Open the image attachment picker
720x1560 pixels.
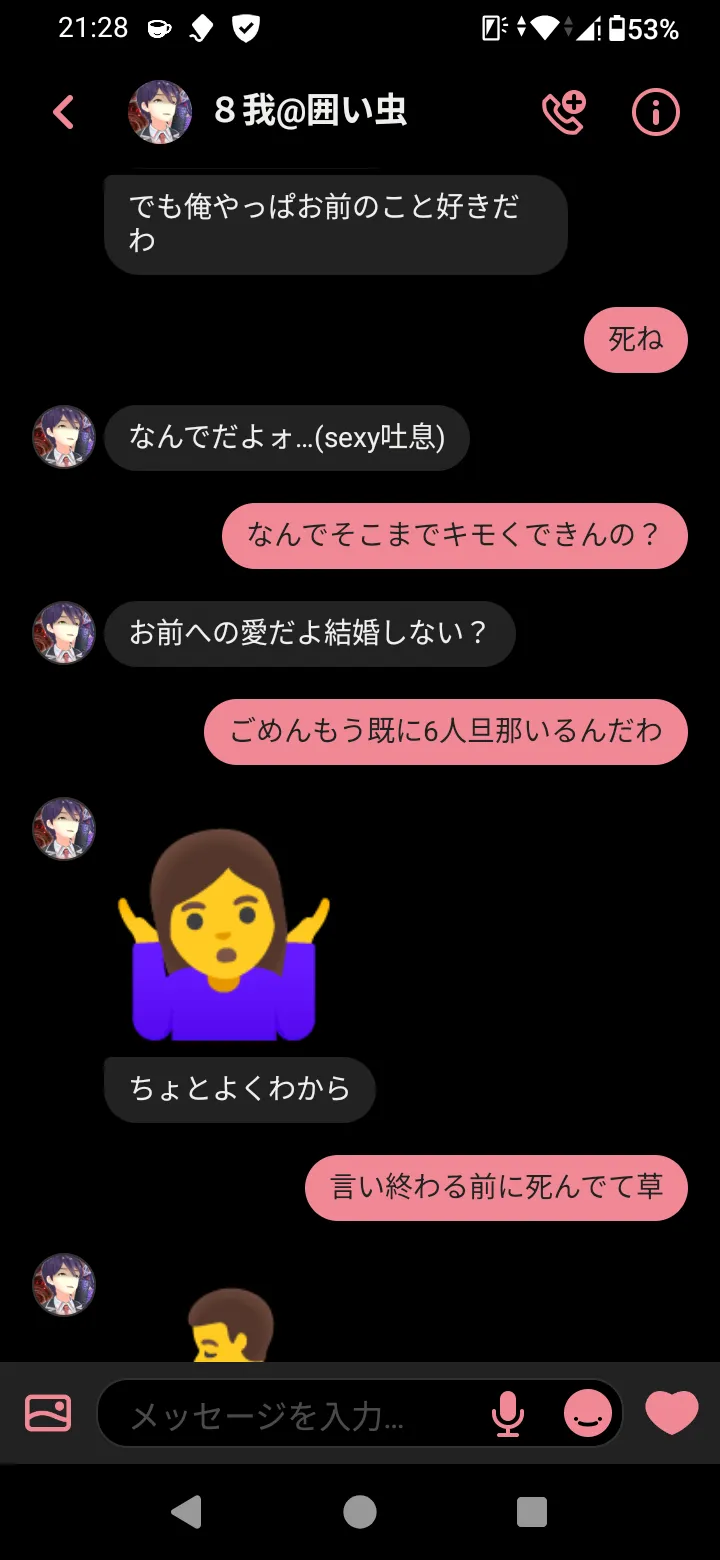48,1413
